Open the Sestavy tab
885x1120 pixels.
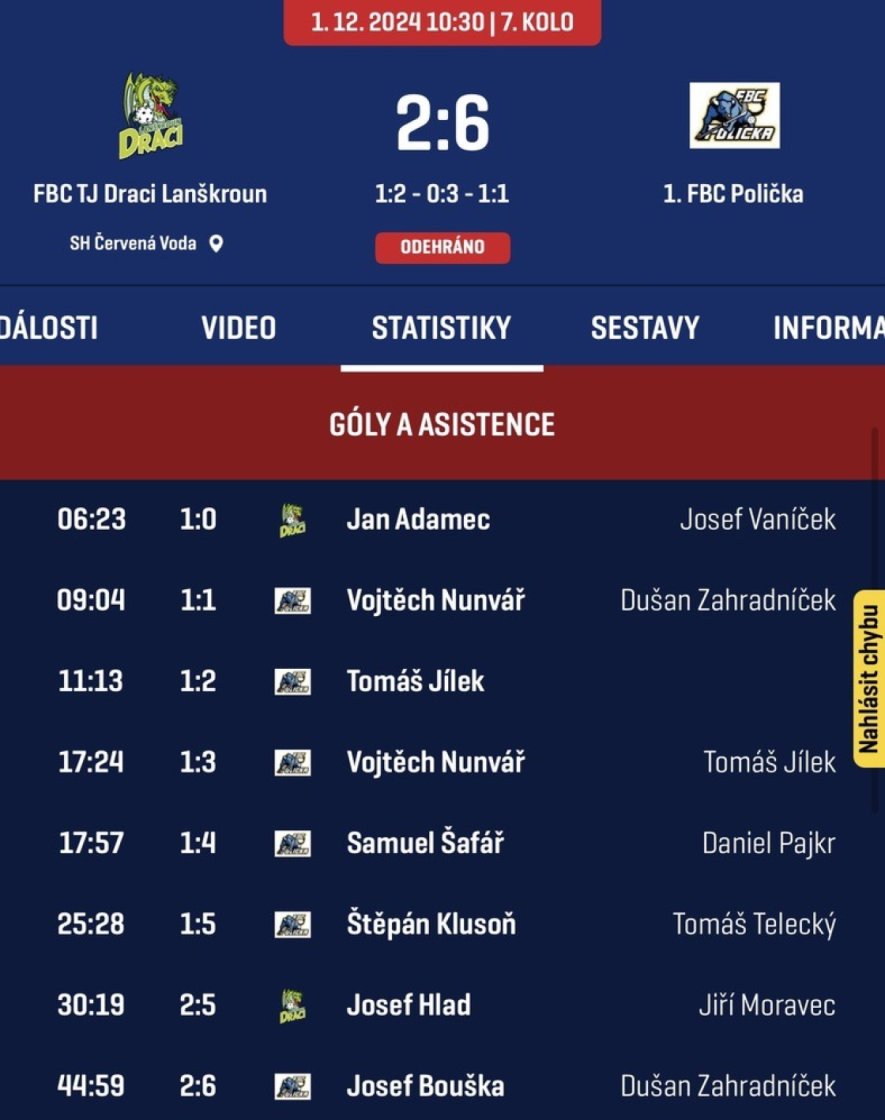[x=644, y=328]
